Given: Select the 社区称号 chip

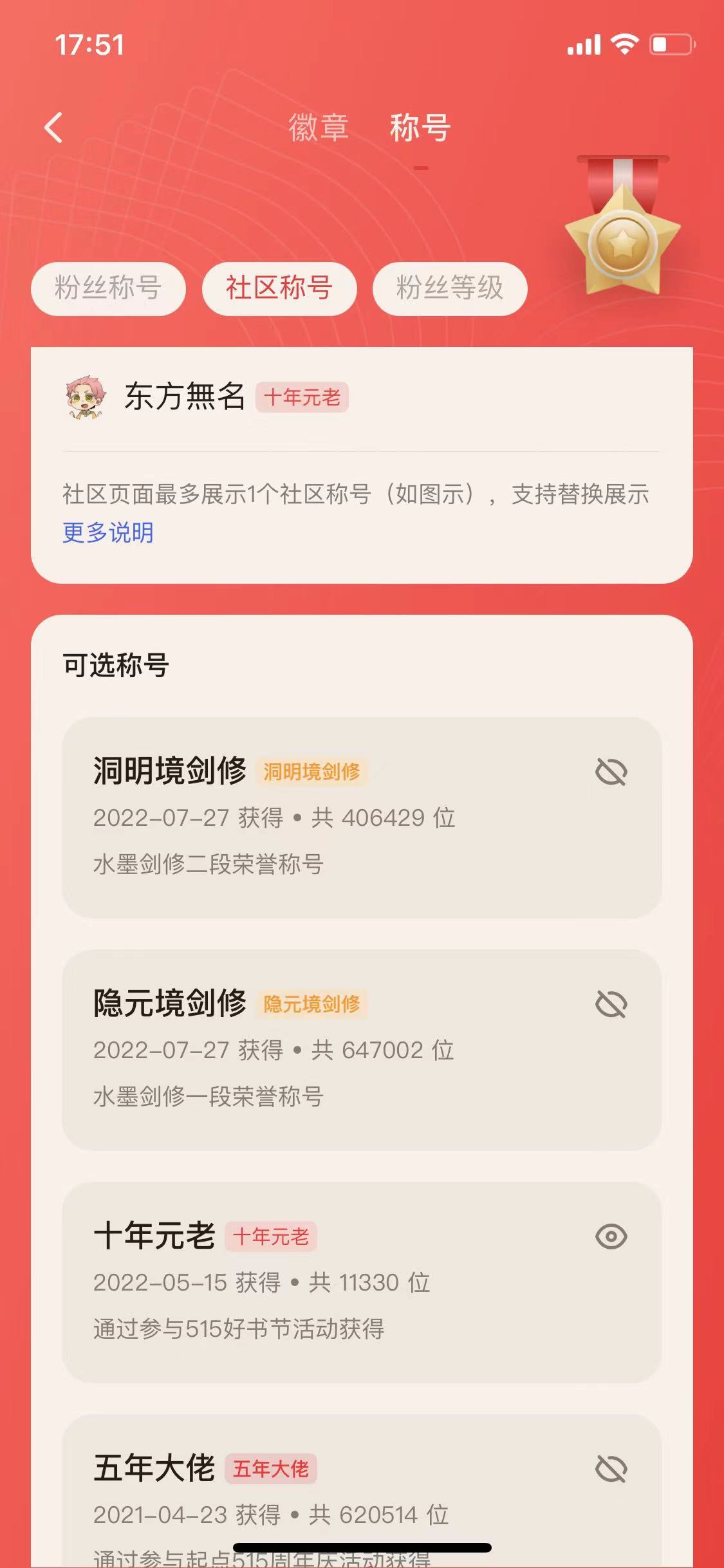Looking at the screenshot, I should point(279,288).
